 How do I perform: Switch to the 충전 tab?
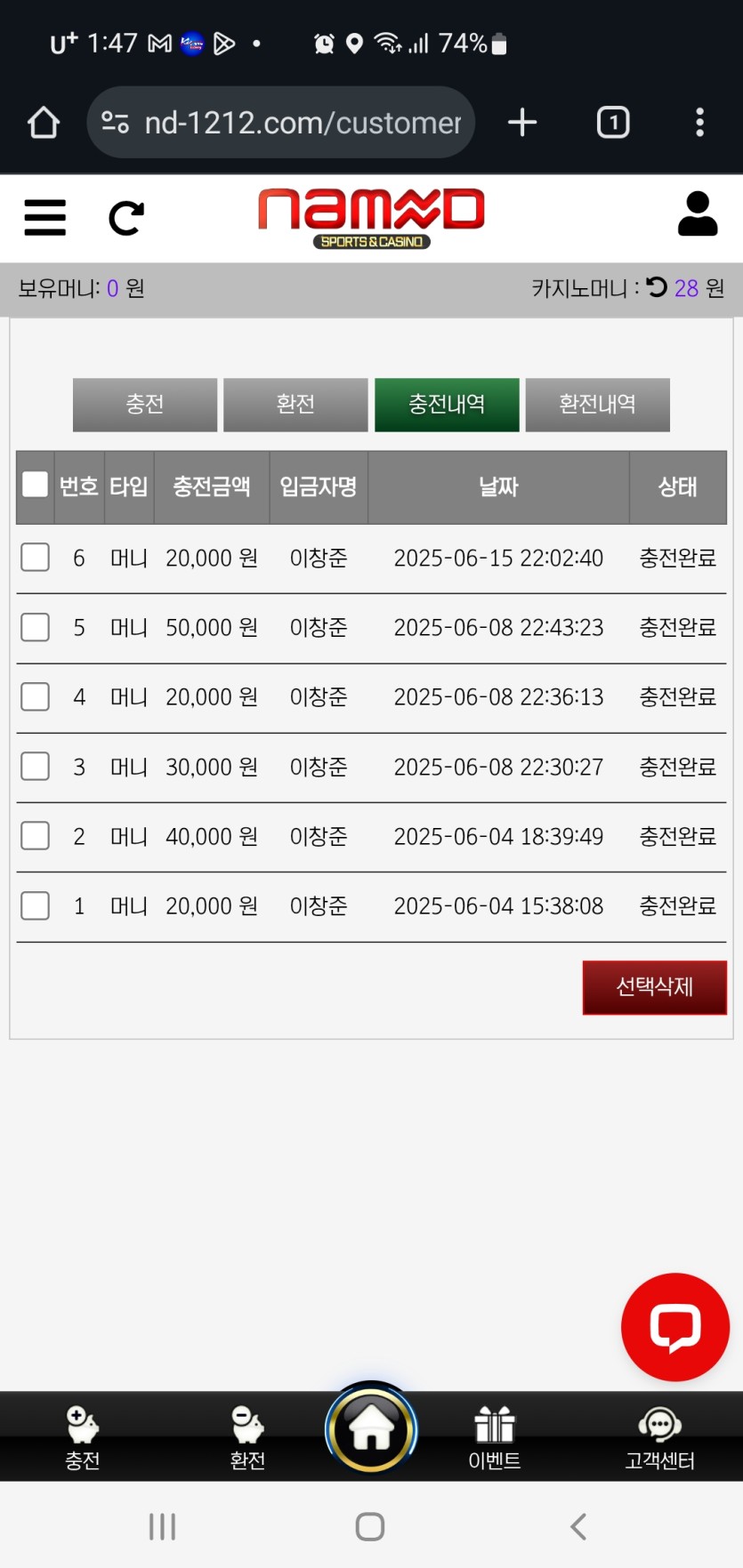point(145,405)
